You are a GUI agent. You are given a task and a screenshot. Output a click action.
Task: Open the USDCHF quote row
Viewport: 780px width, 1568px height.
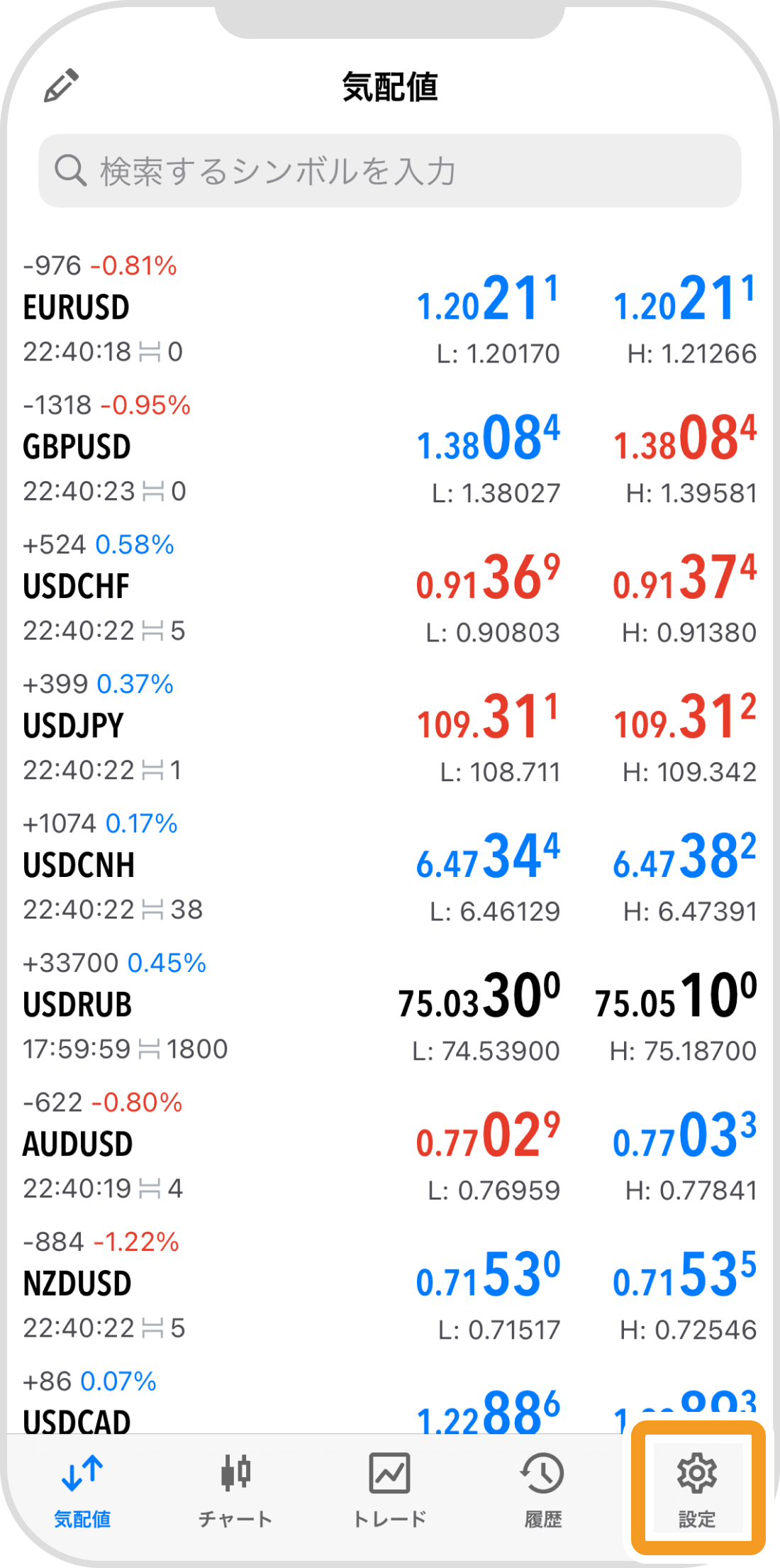point(390,587)
